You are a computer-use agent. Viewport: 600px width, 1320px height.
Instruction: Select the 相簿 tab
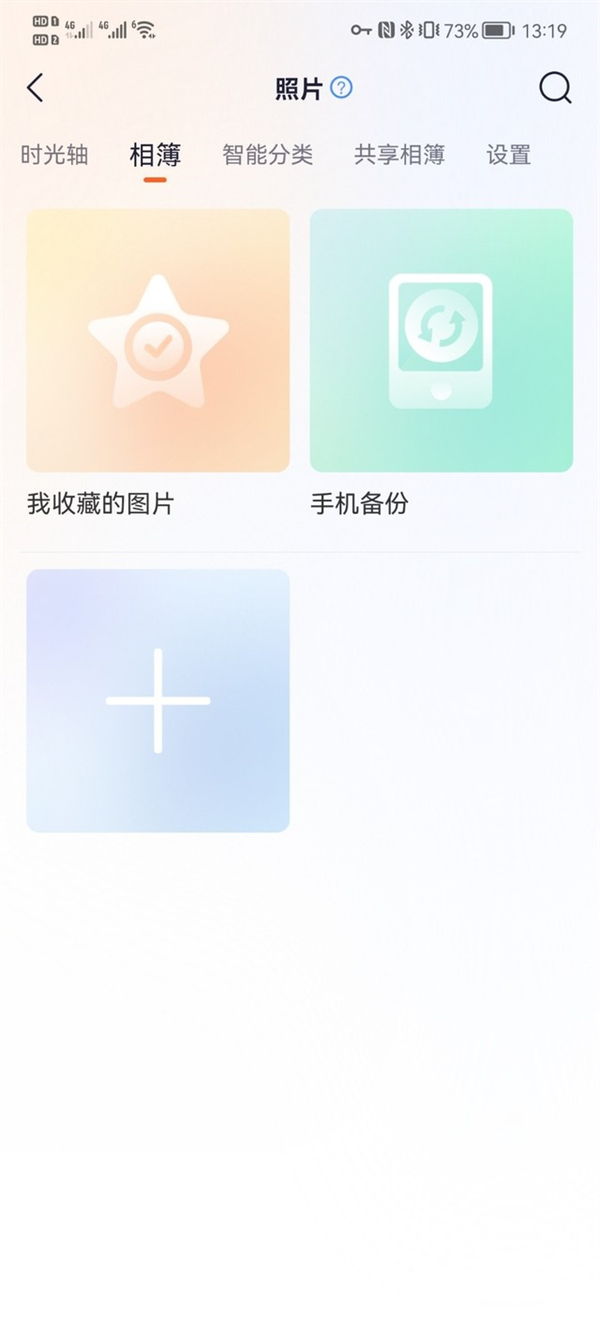pos(155,155)
